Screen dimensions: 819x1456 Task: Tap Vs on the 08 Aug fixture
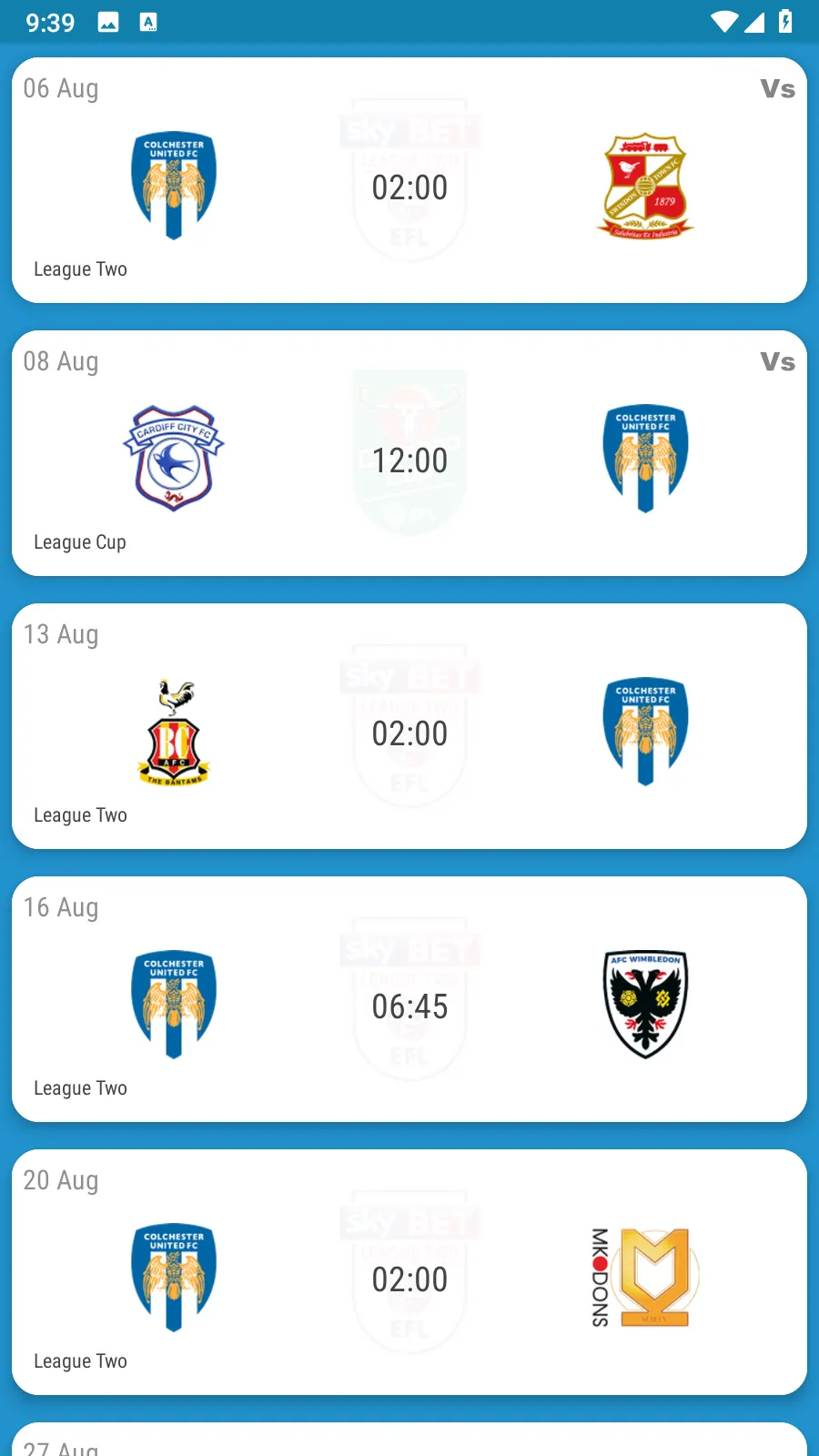[x=777, y=362]
